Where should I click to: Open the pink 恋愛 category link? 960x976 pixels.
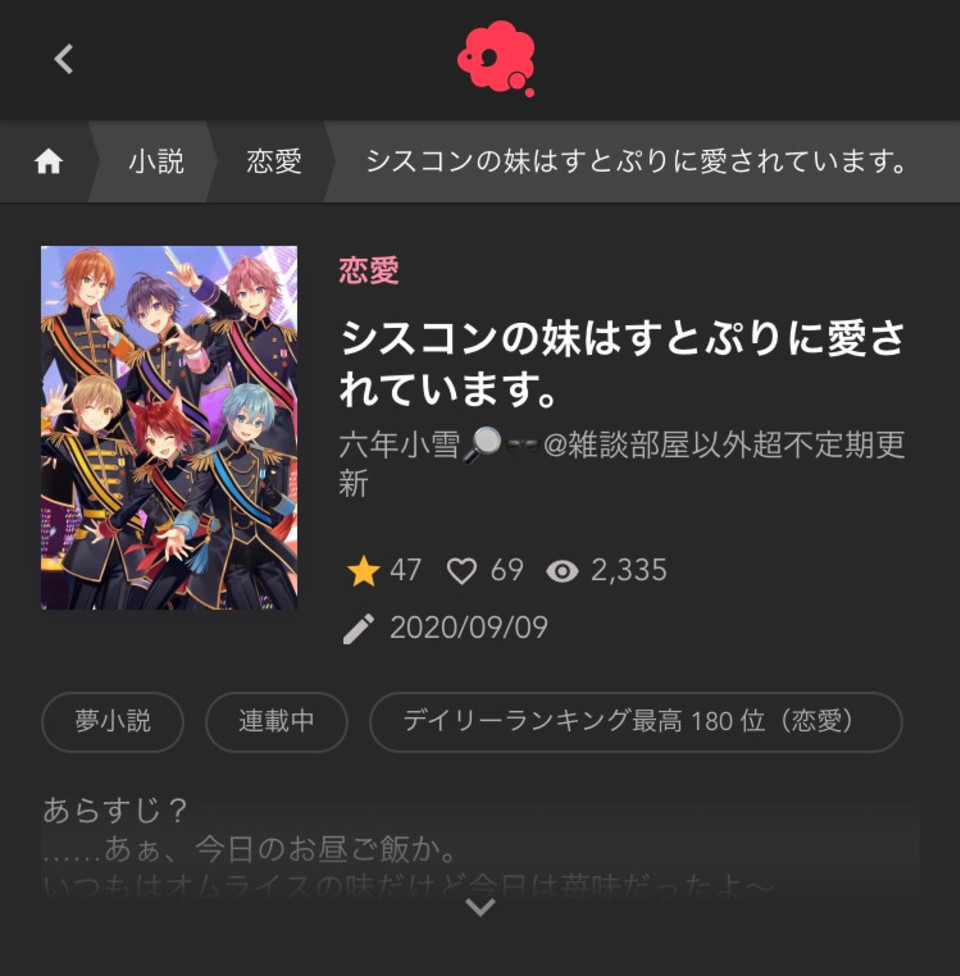pos(369,270)
